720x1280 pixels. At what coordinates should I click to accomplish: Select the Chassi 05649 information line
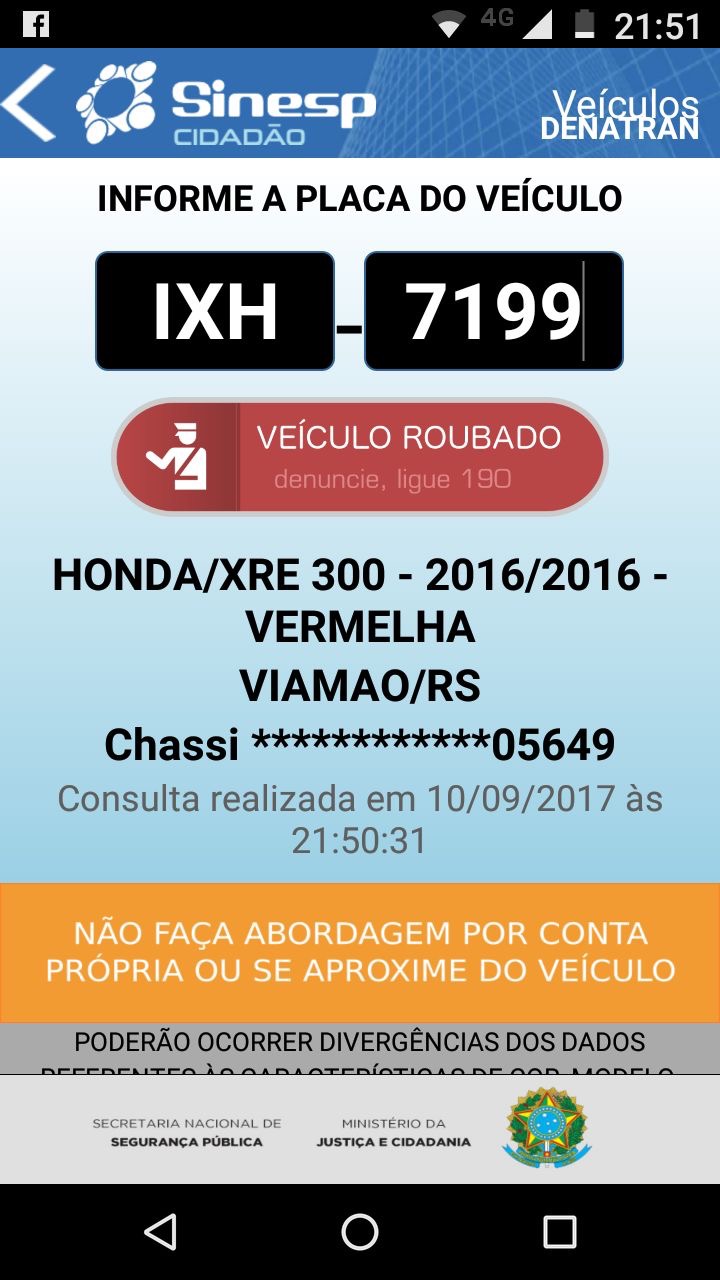tap(360, 743)
